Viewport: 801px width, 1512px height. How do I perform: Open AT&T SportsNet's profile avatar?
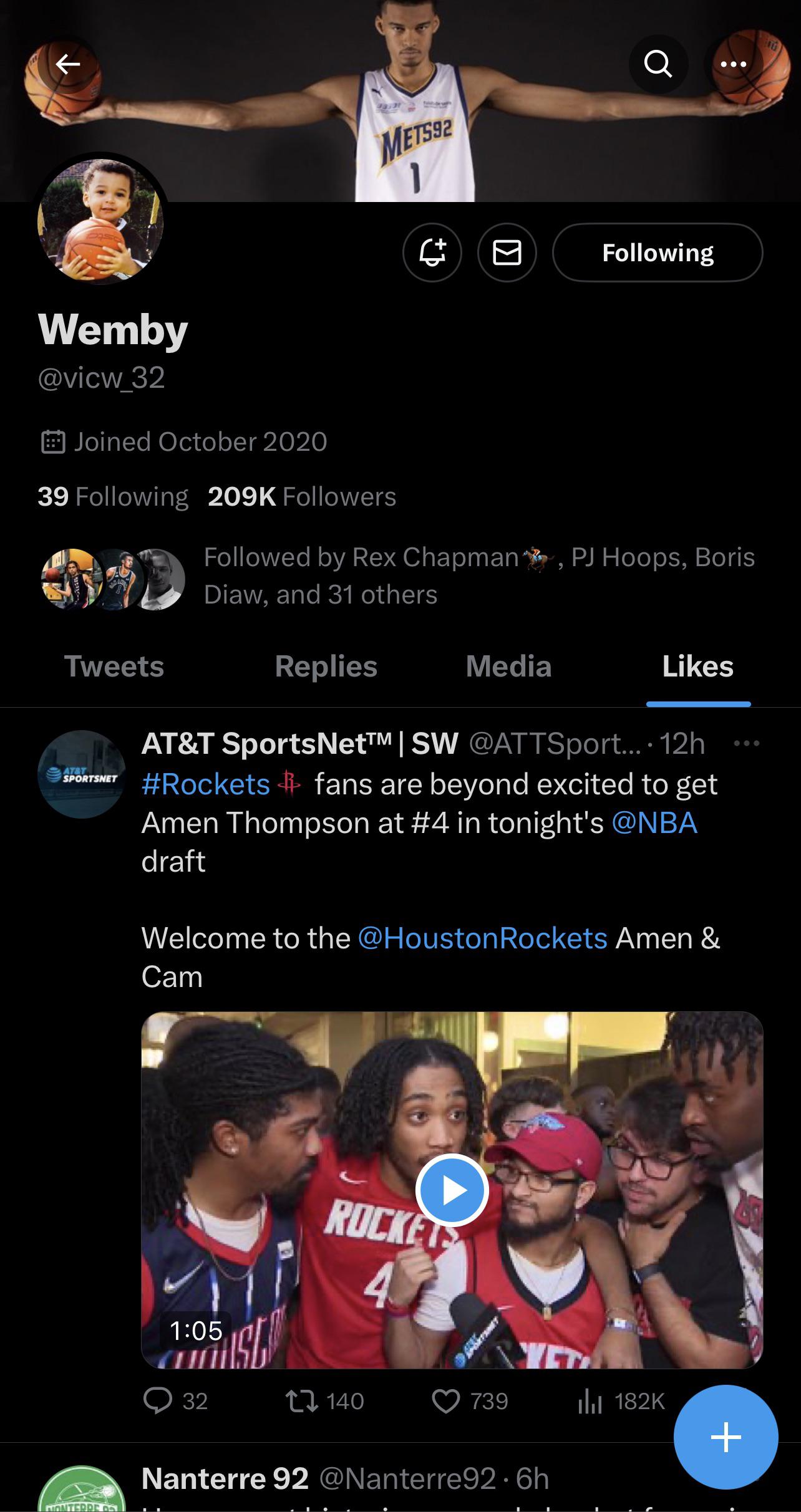coord(81,774)
